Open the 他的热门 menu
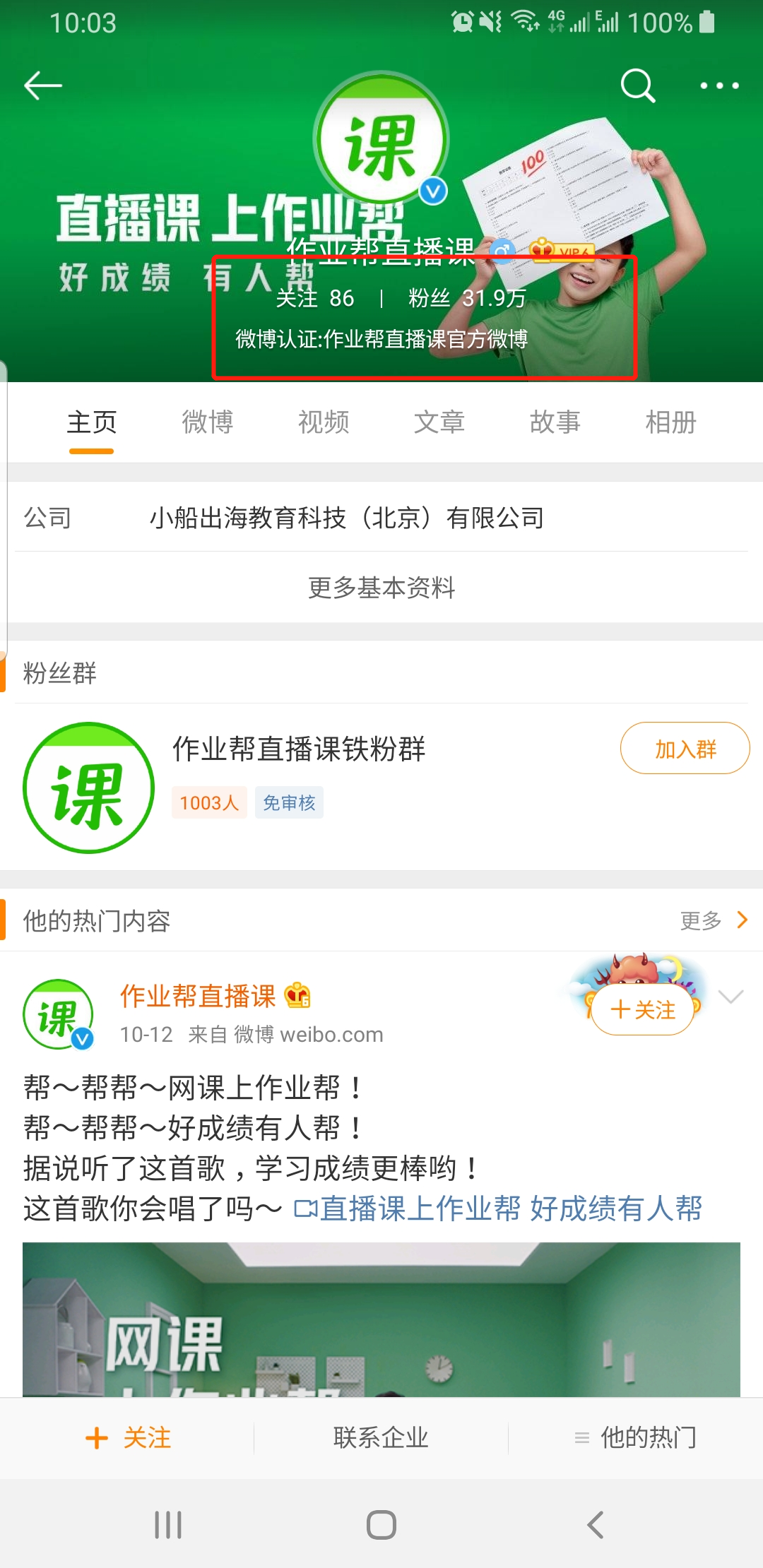This screenshot has height=1568, width=763. 636,1437
